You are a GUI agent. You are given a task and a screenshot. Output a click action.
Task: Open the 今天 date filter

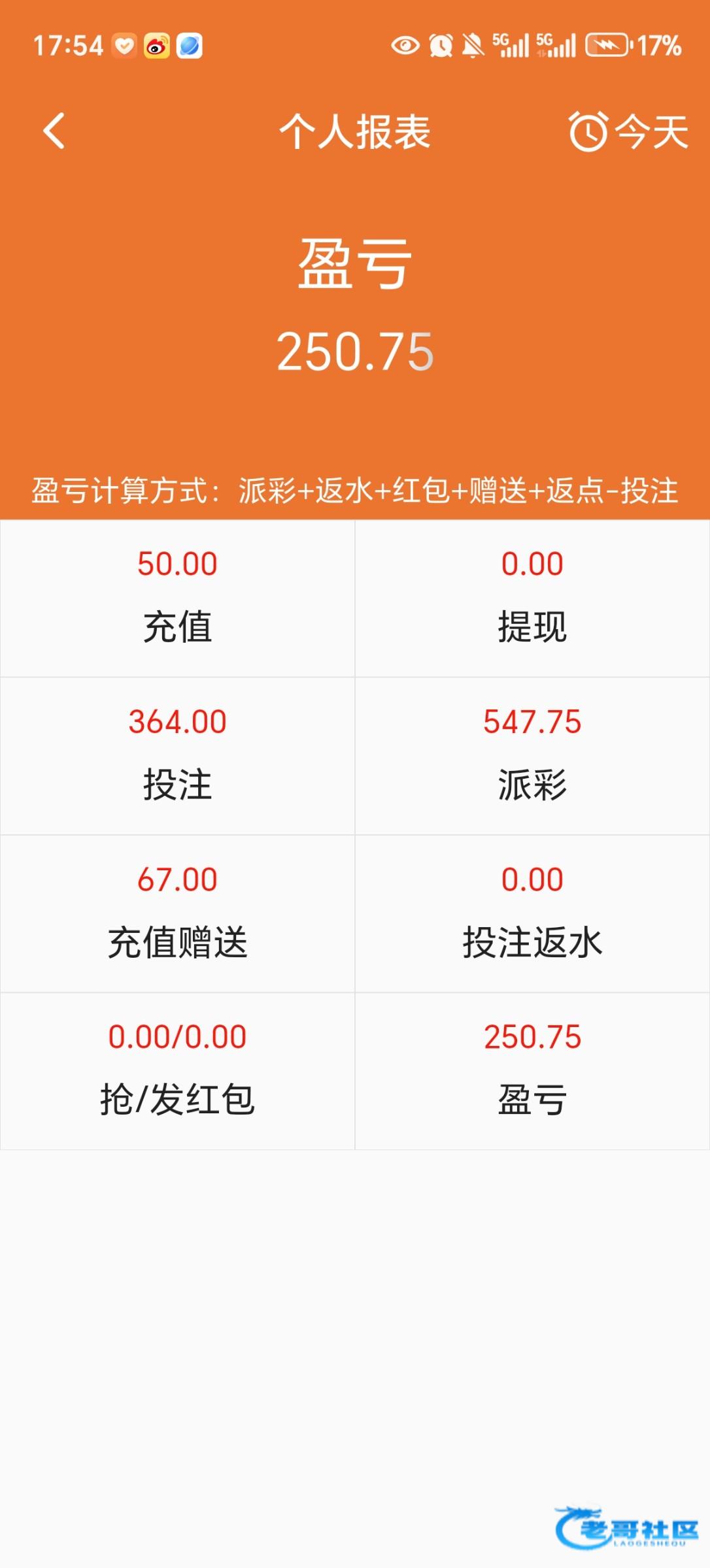click(x=628, y=131)
